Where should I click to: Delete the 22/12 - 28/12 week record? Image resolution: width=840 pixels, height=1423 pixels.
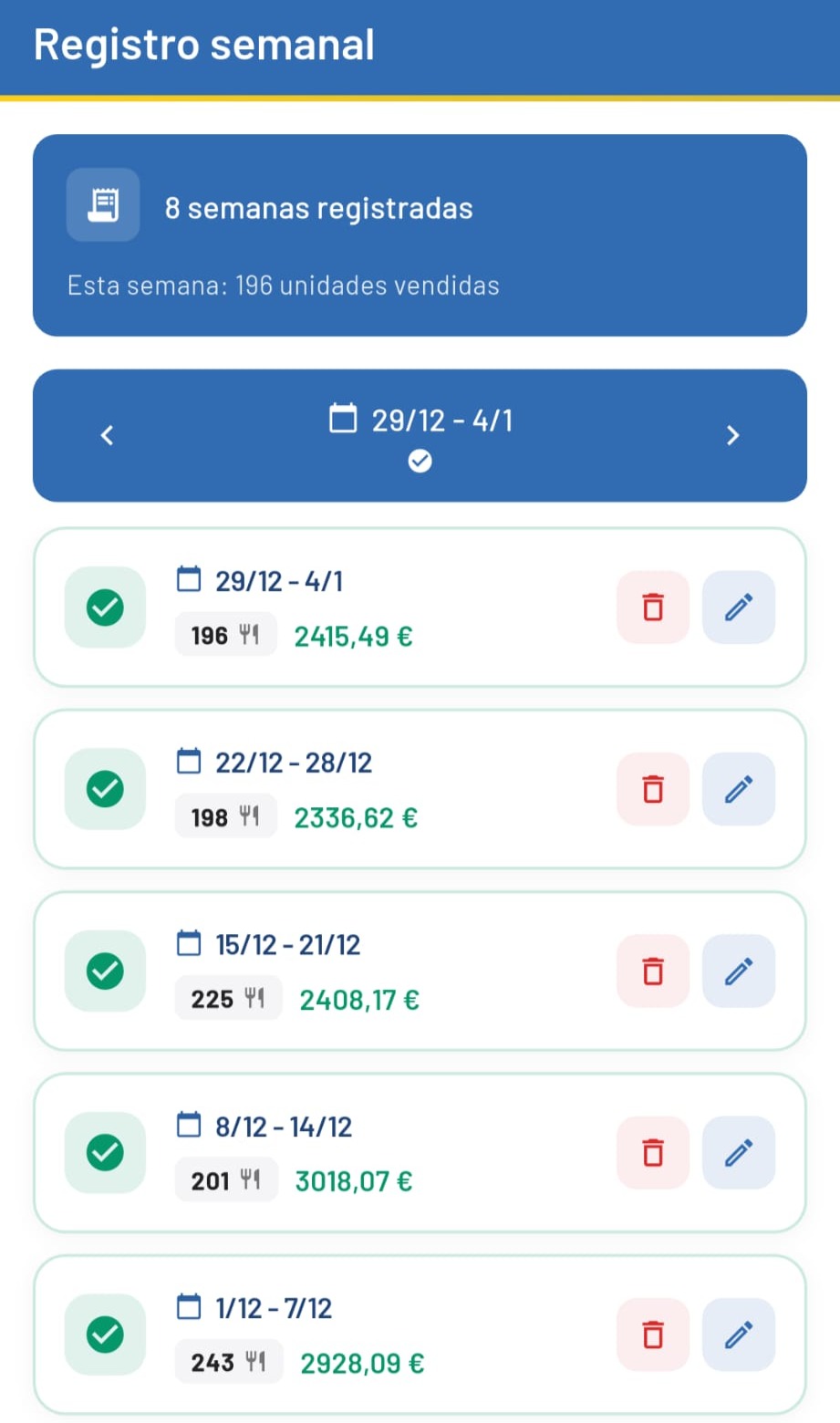click(x=653, y=789)
